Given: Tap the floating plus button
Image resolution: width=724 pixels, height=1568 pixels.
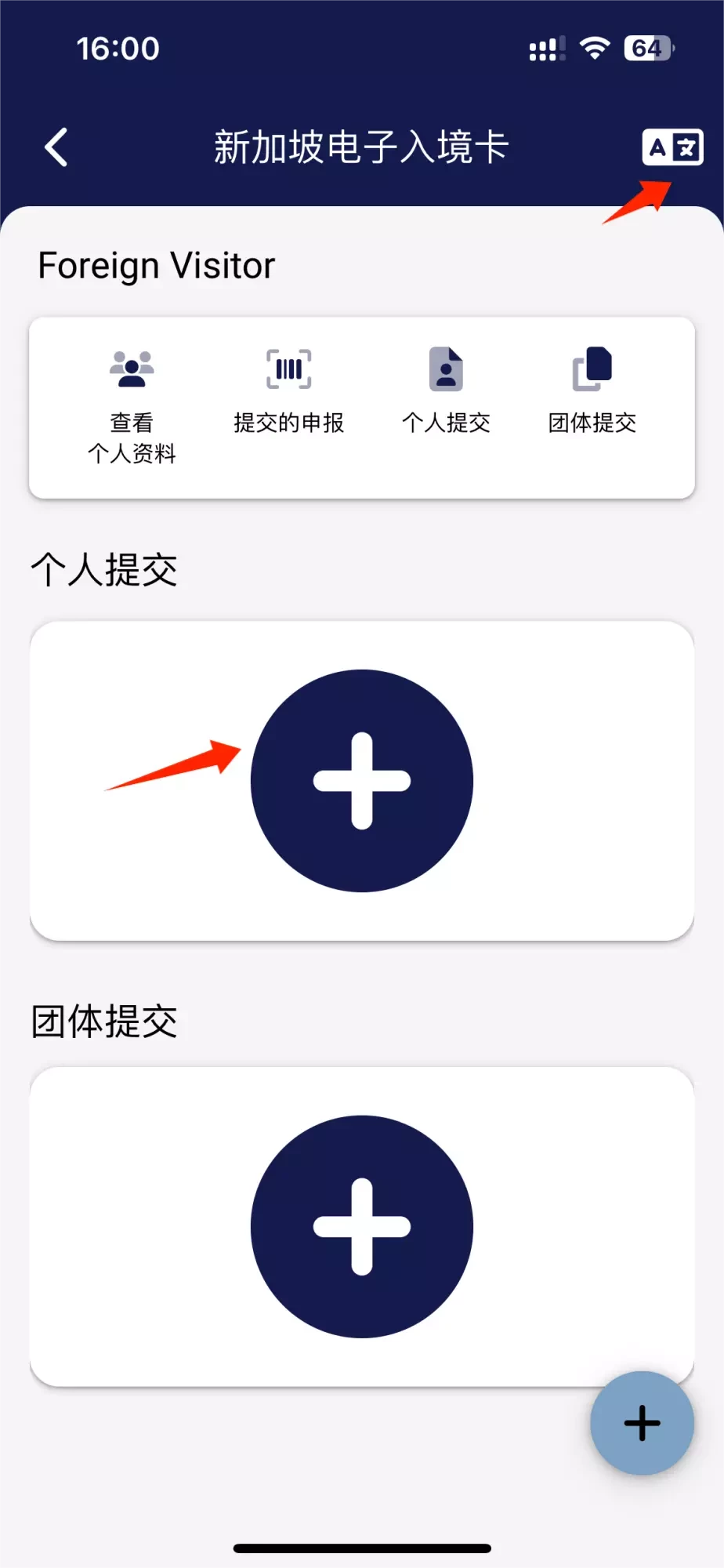Looking at the screenshot, I should pos(642,1422).
